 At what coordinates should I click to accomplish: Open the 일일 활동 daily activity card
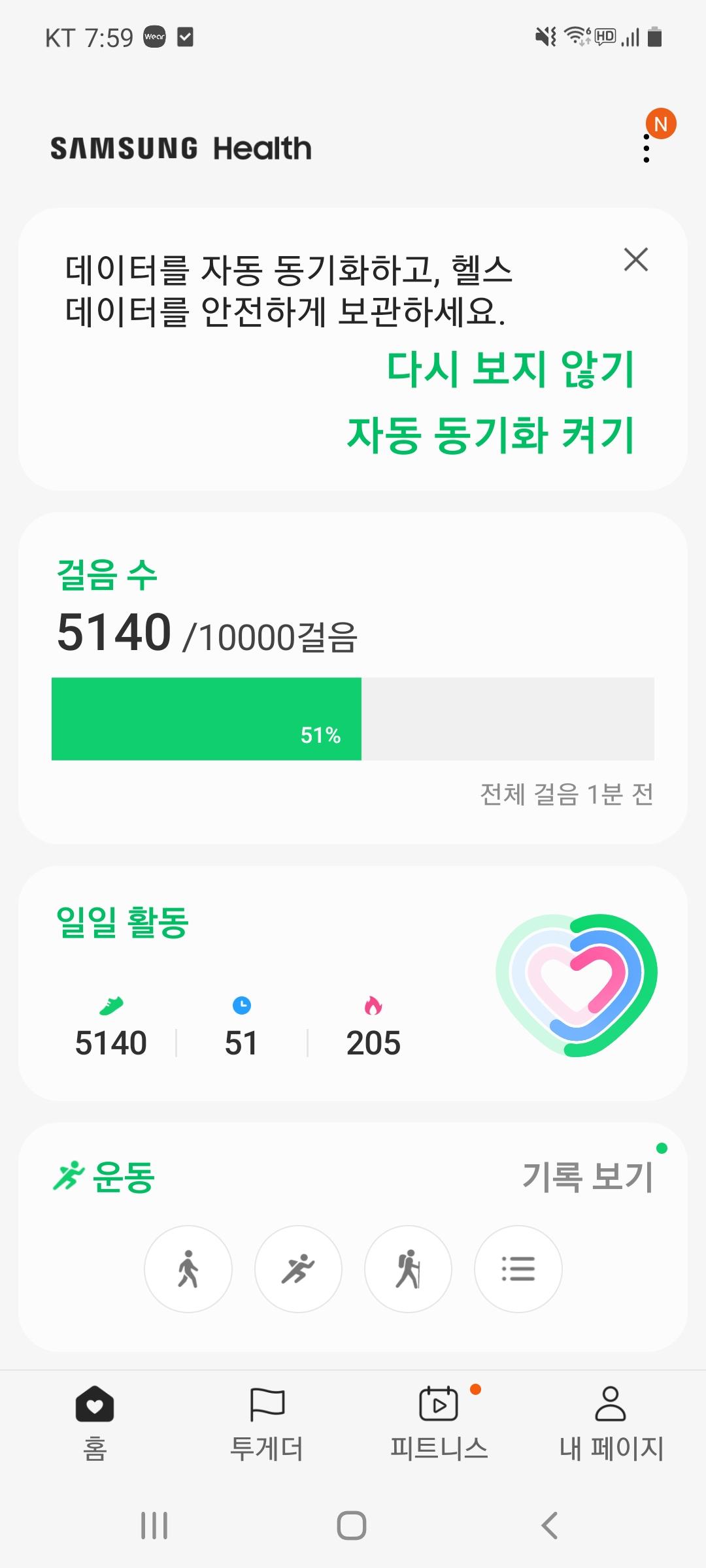(x=353, y=983)
